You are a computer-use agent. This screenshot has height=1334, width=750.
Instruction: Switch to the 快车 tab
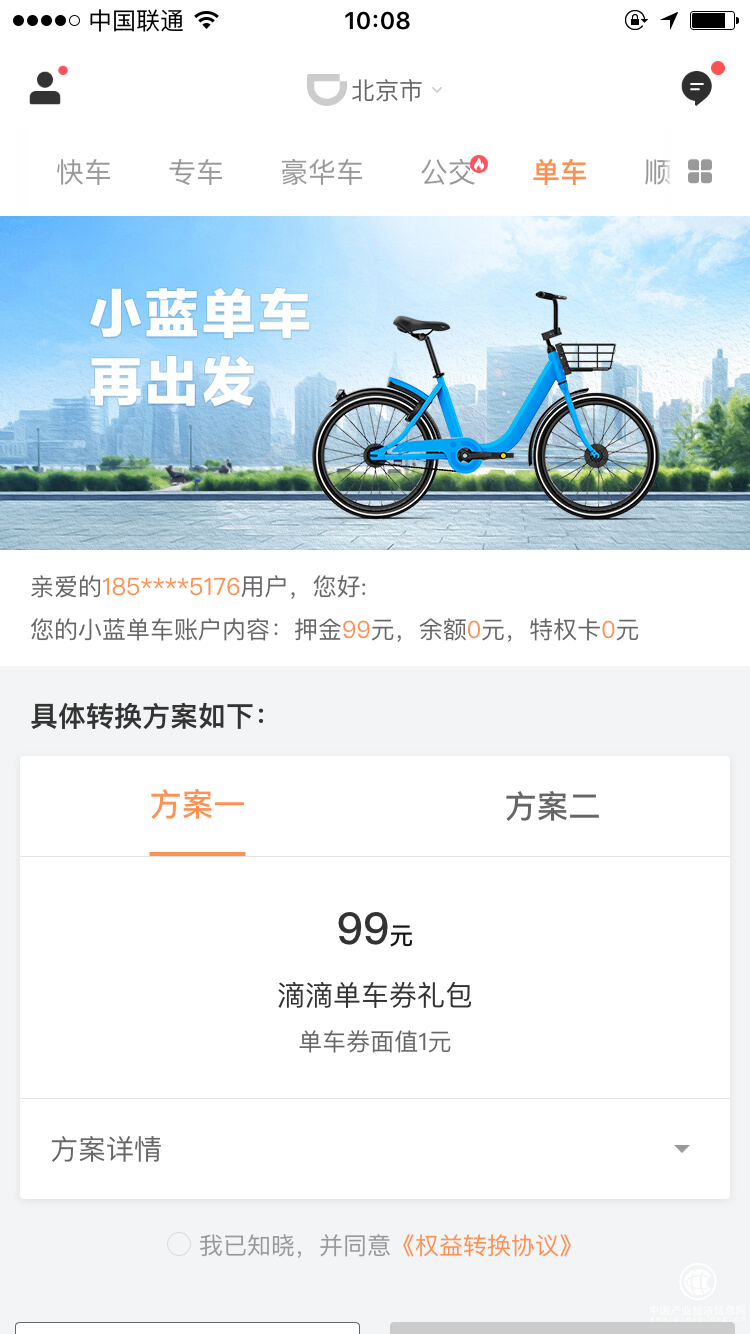point(84,172)
